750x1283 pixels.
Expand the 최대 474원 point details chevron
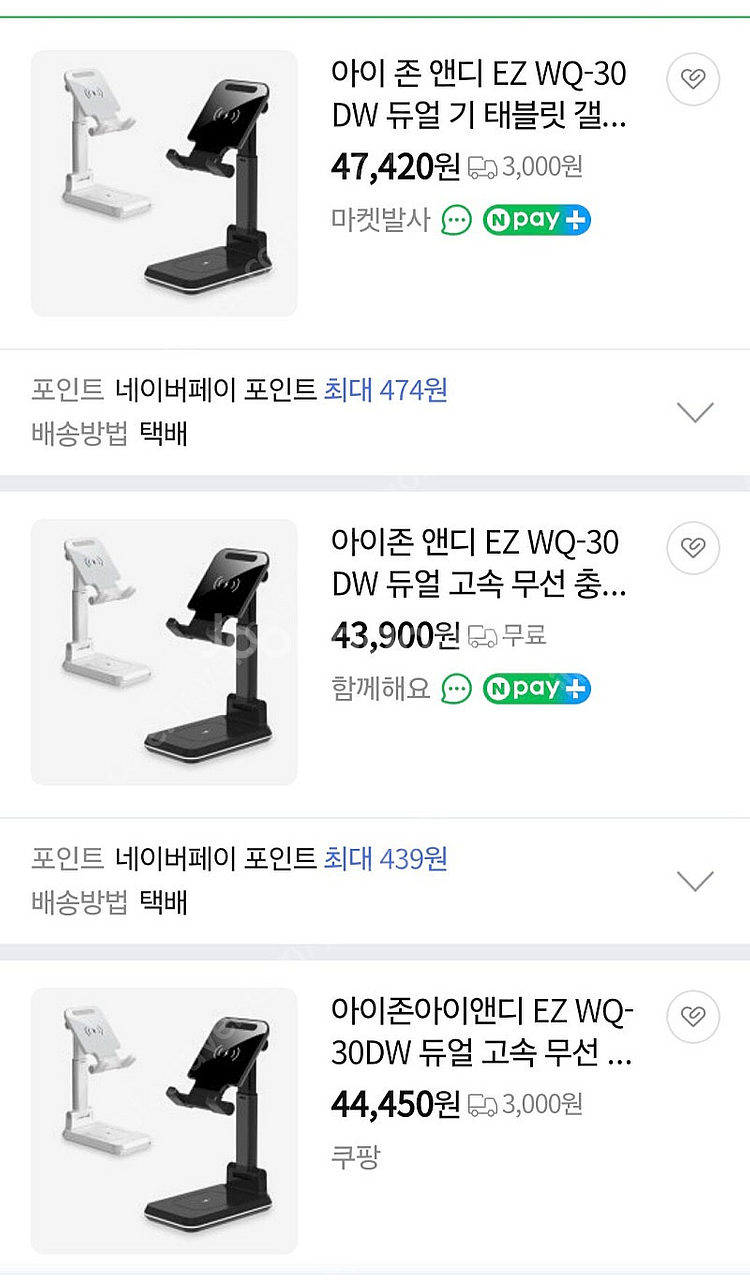click(x=695, y=412)
